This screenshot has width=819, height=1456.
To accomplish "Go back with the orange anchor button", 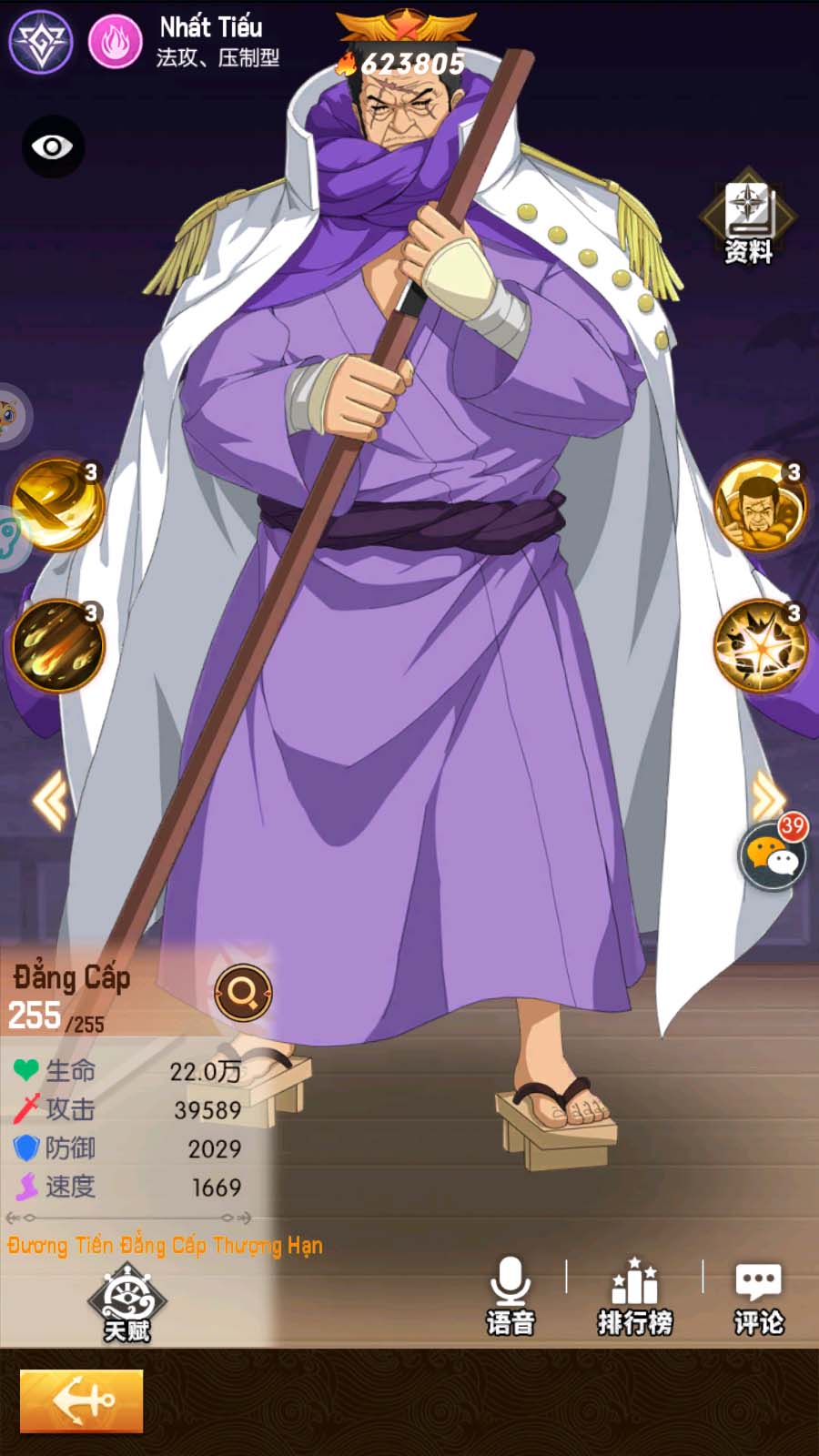I will [82, 1401].
